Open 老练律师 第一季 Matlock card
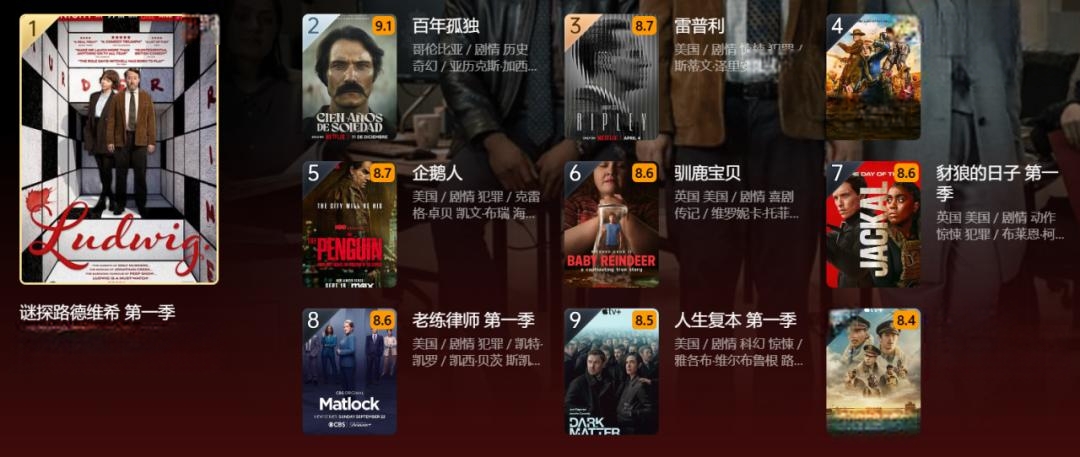The height and width of the screenshot is (457, 1080). pos(350,371)
